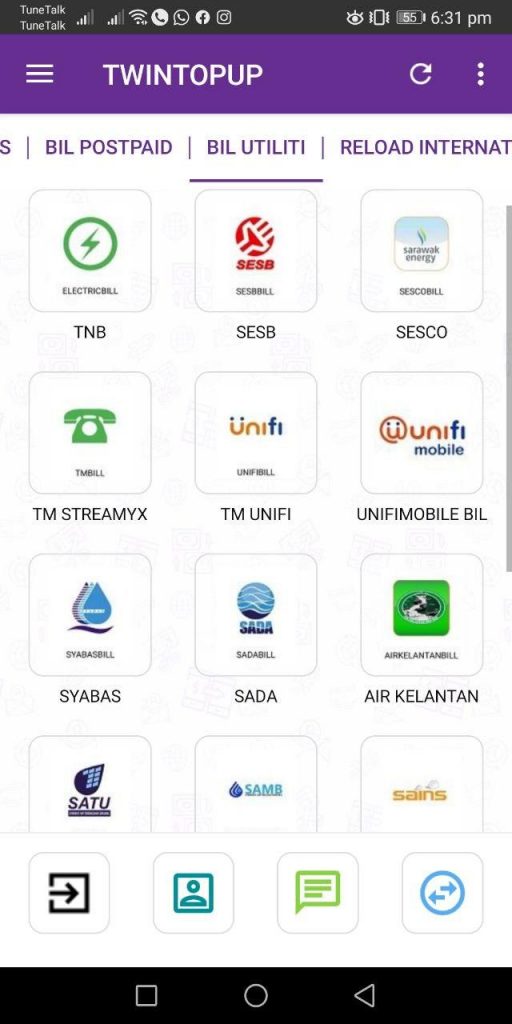Refresh the page with the reload icon
This screenshot has height=1024, width=512.
[x=421, y=74]
